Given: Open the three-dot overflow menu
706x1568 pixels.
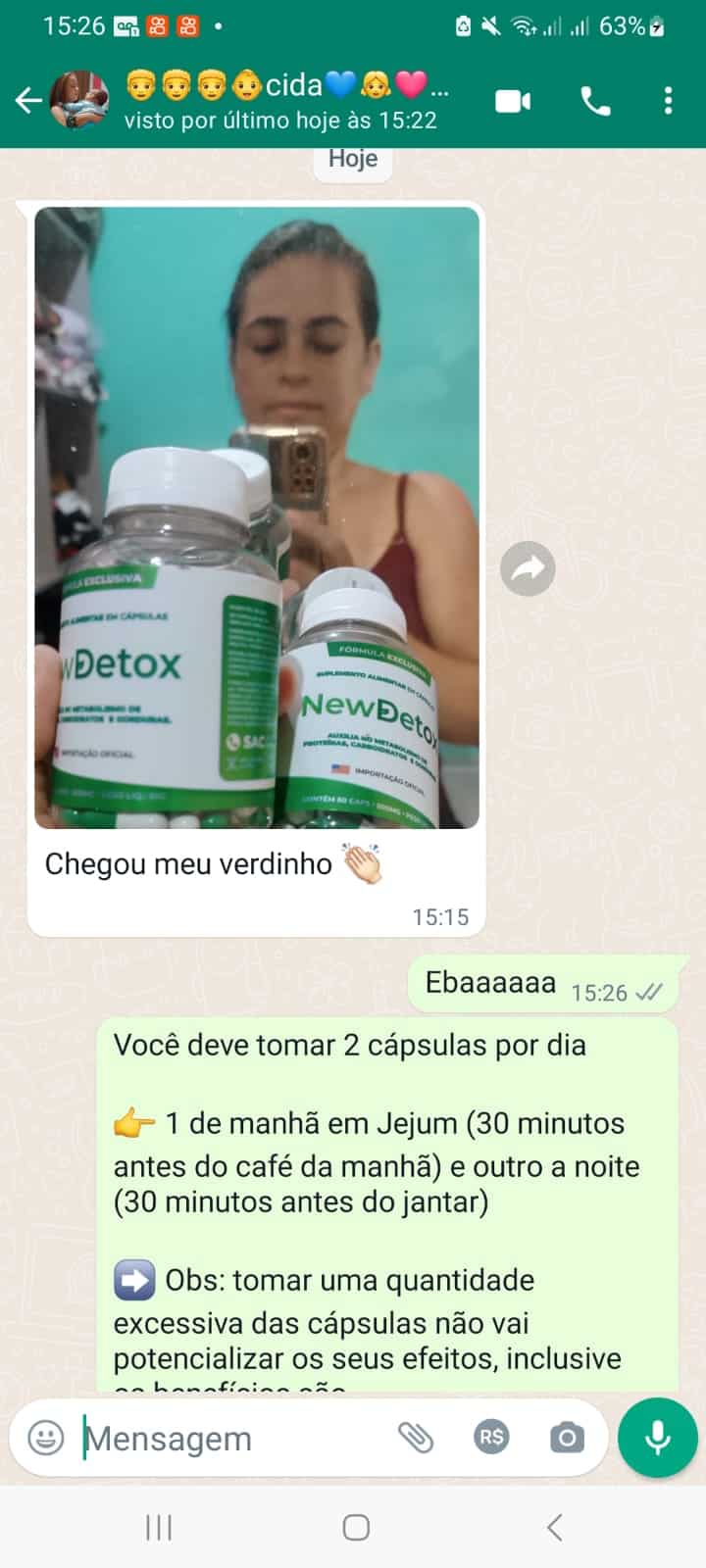Looking at the screenshot, I should [668, 101].
